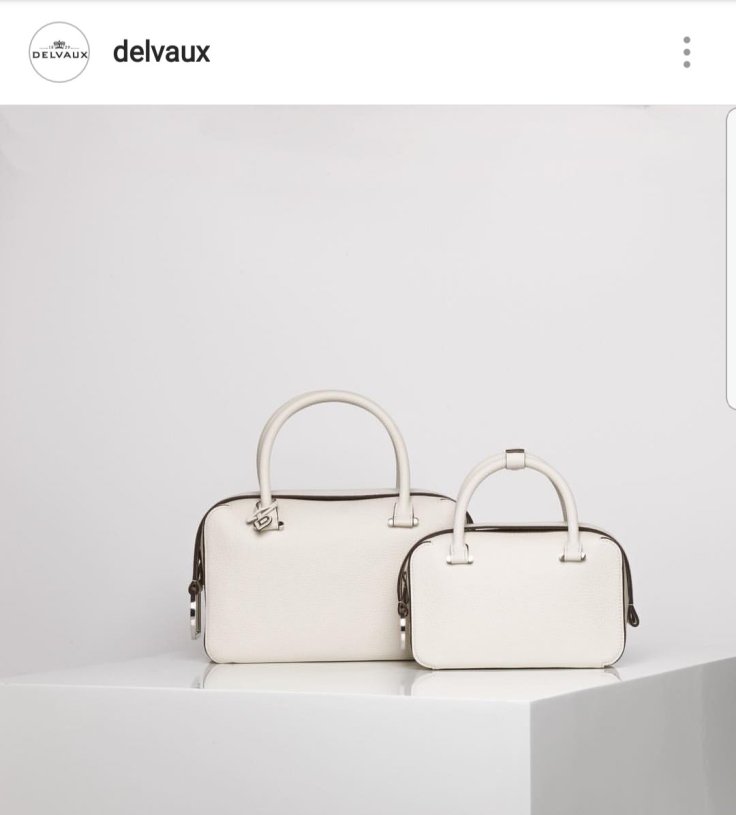Open the delvaux profile picture
736x815 pixels.
[x=59, y=52]
